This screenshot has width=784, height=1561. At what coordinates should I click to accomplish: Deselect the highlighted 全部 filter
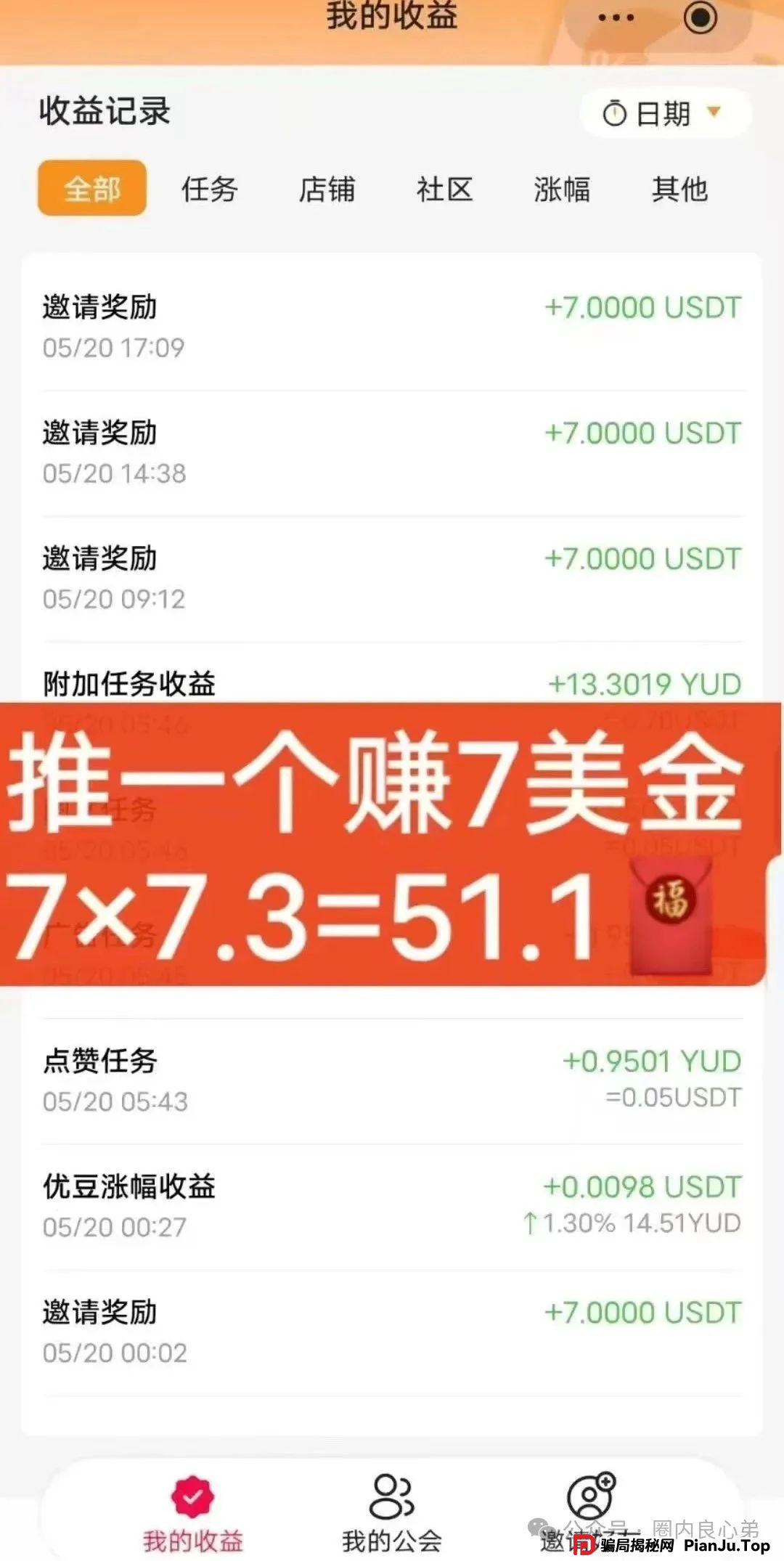(x=91, y=189)
